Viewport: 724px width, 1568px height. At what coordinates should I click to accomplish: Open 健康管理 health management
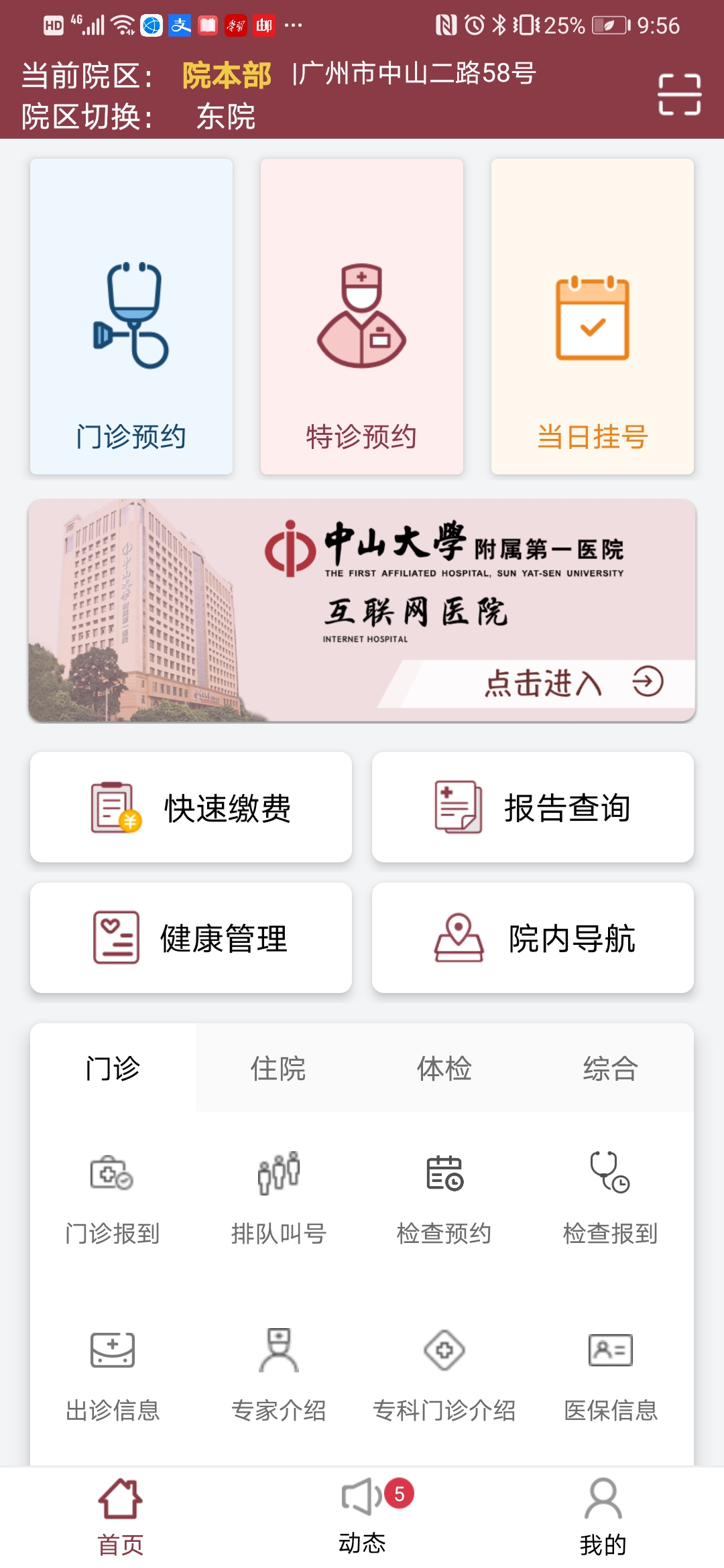pos(191,938)
